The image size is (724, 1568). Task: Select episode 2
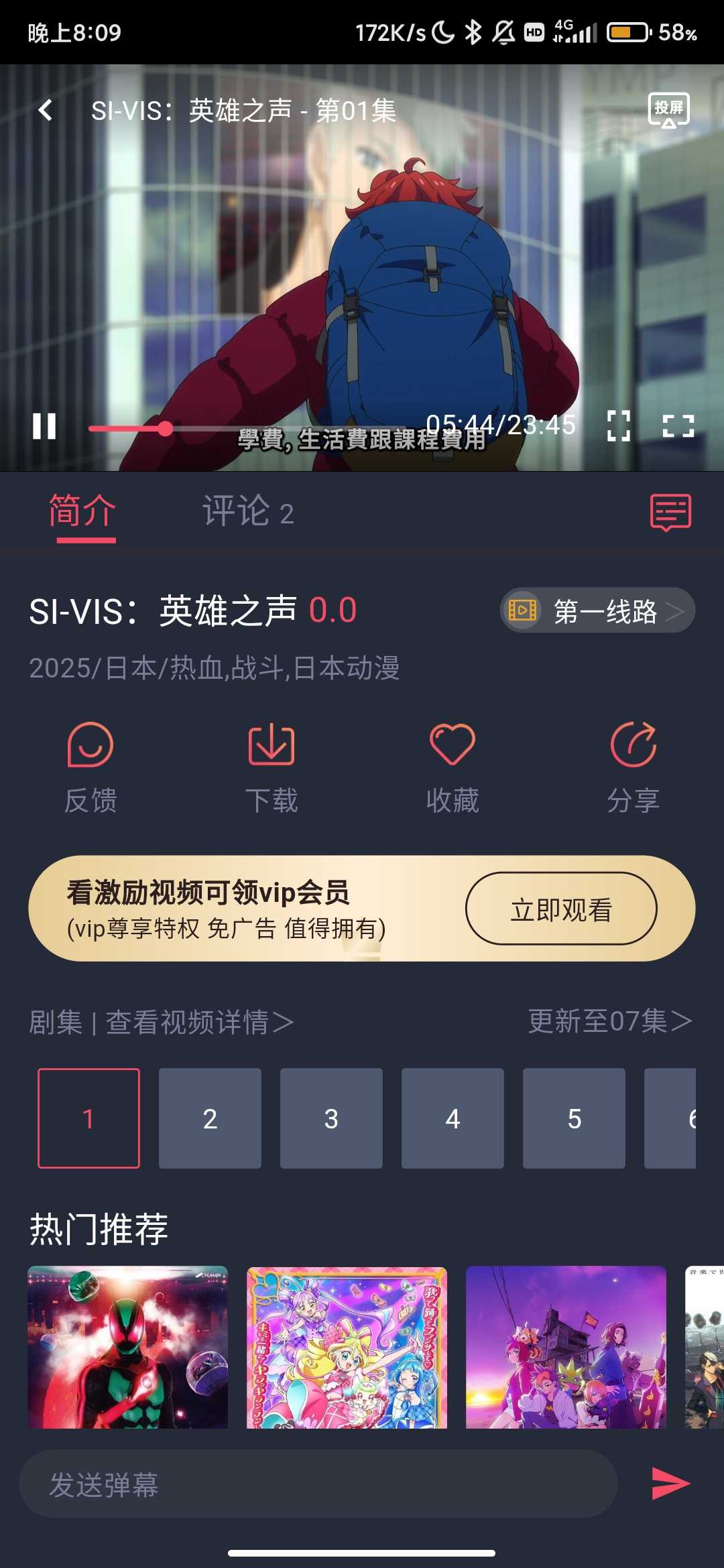(x=210, y=1118)
